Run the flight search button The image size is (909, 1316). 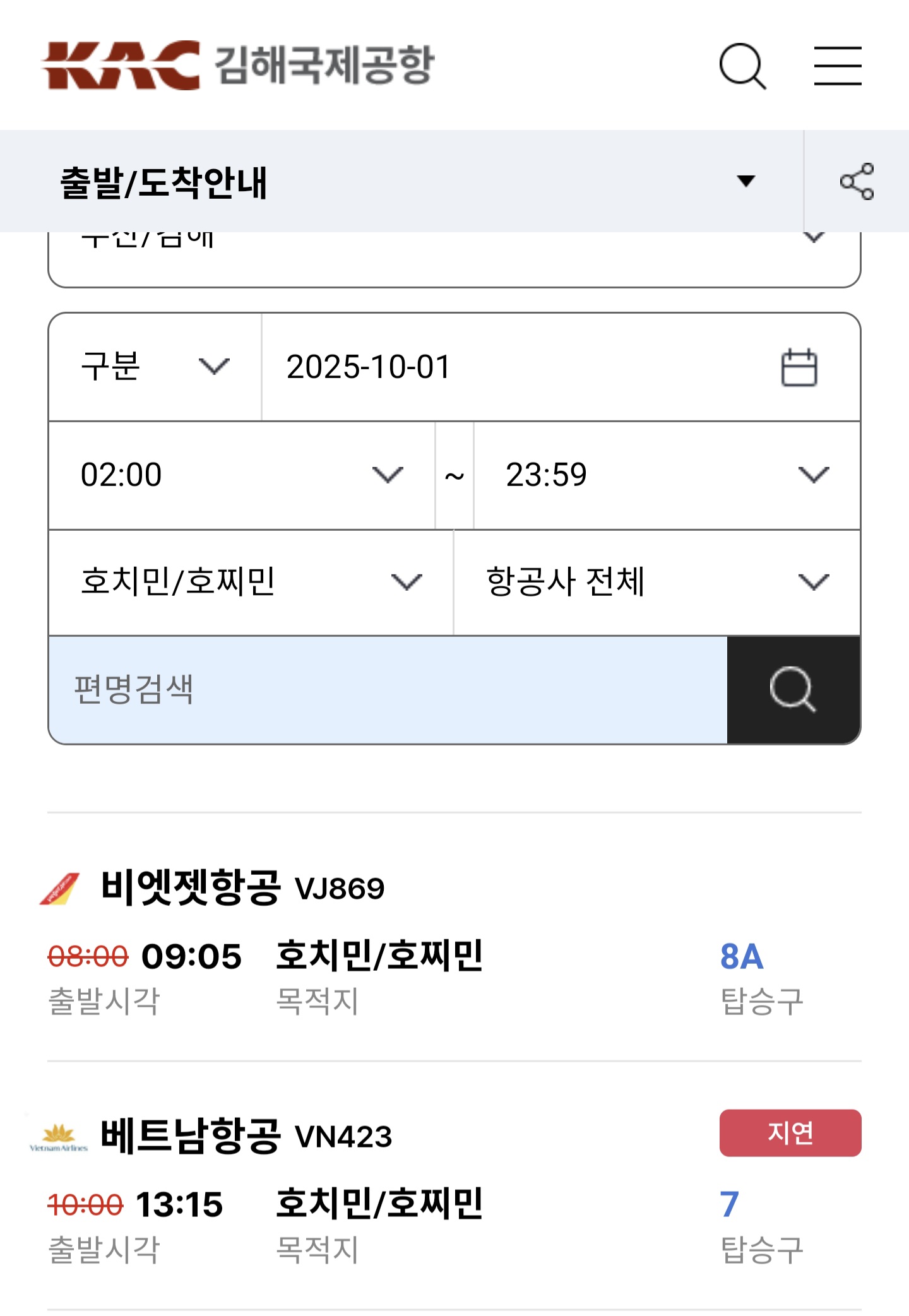click(793, 690)
